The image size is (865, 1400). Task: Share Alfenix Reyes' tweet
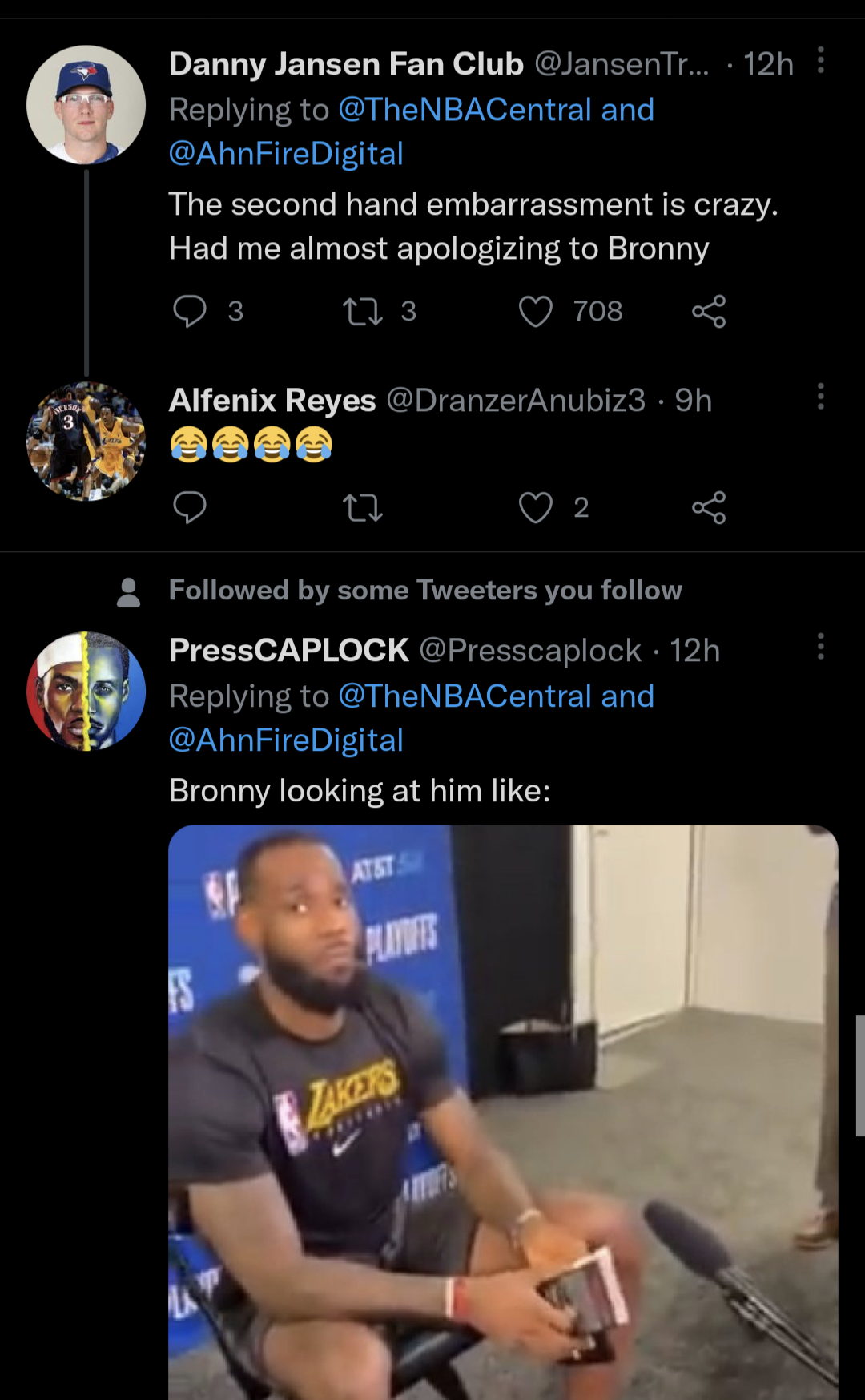[710, 508]
